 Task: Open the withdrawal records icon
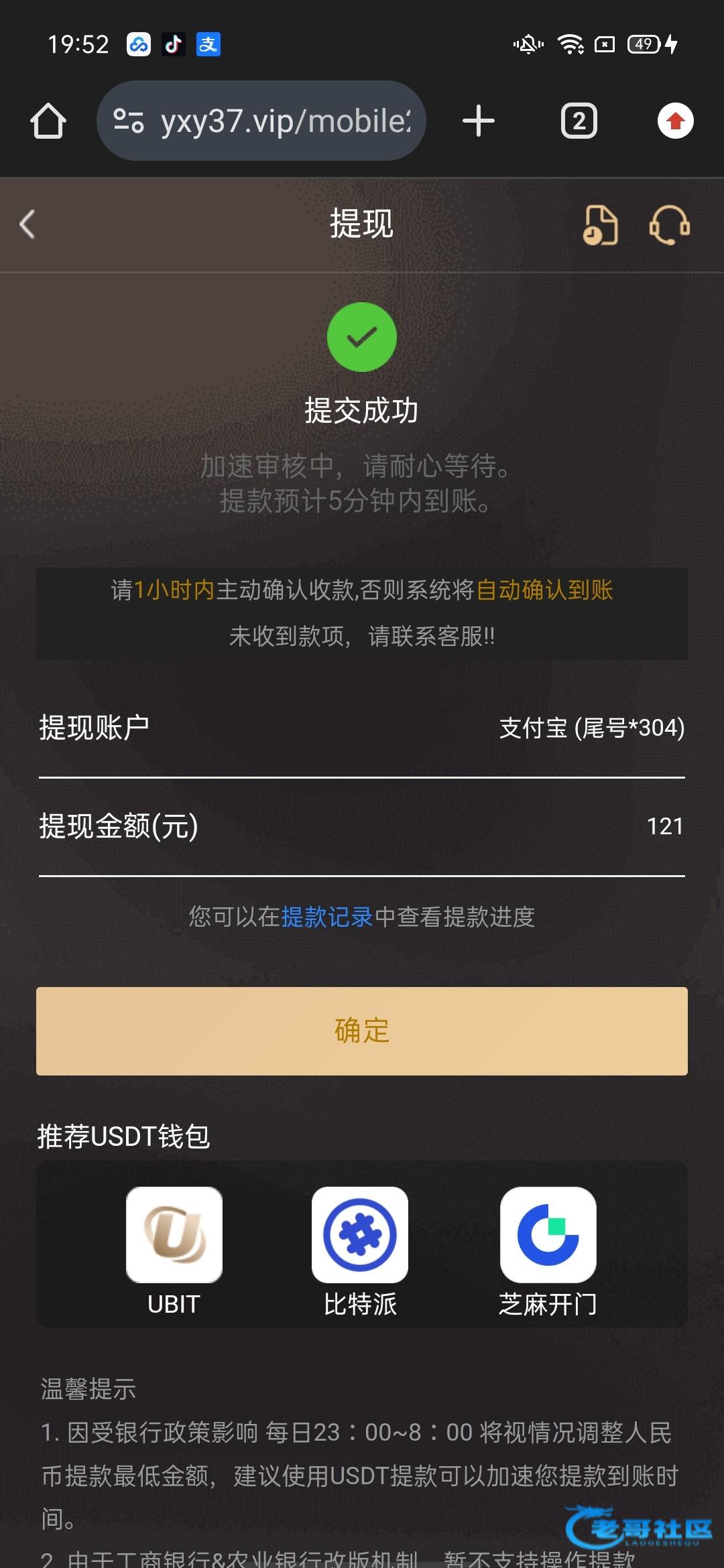tap(600, 225)
